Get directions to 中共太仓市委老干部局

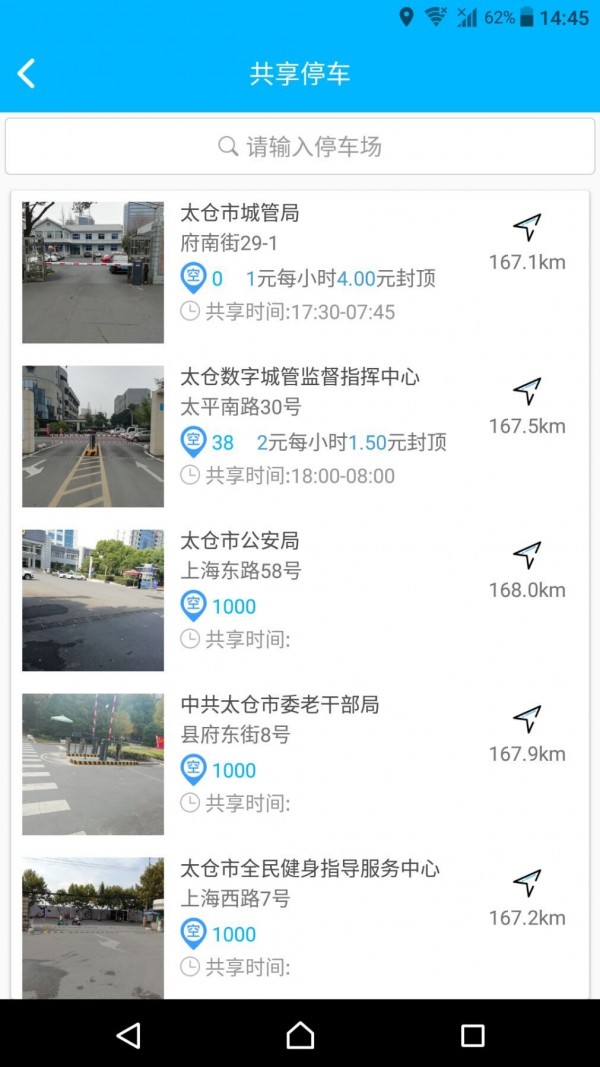click(x=527, y=720)
